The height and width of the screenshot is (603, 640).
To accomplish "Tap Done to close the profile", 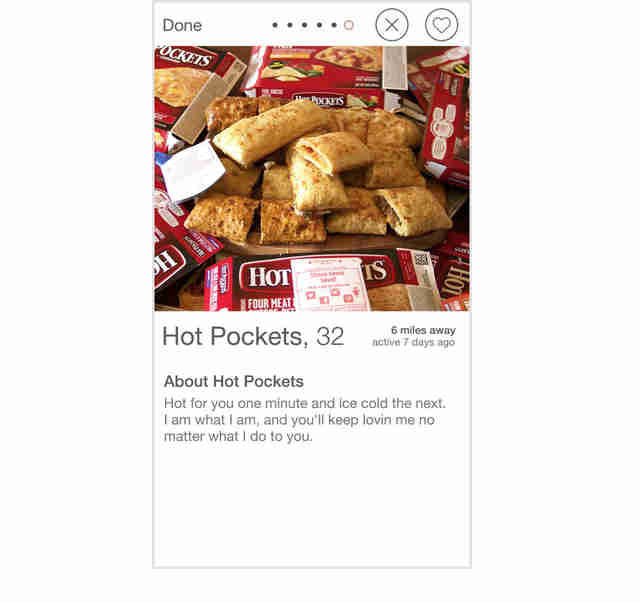I will pos(182,25).
